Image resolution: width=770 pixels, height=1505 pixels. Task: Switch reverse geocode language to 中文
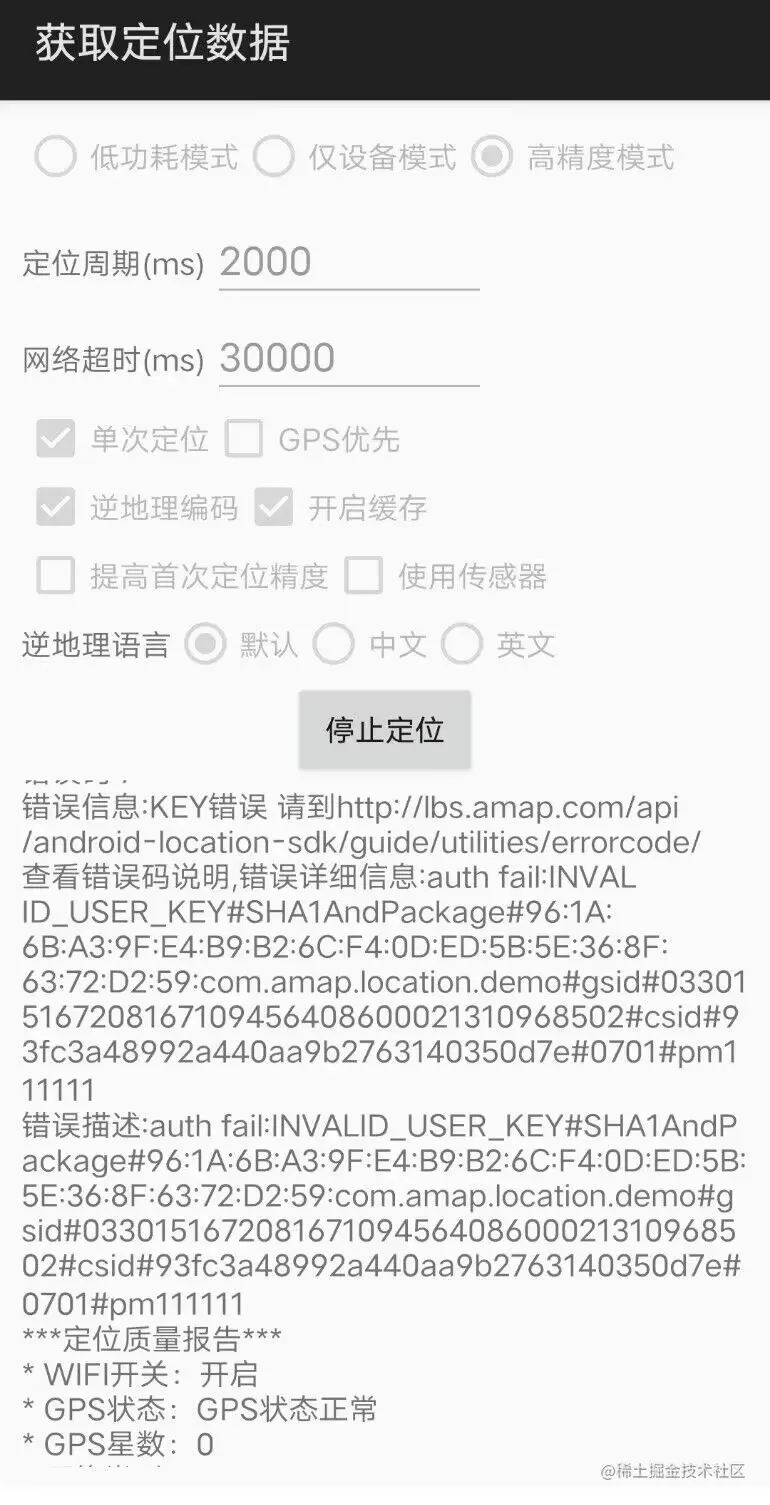(x=334, y=645)
